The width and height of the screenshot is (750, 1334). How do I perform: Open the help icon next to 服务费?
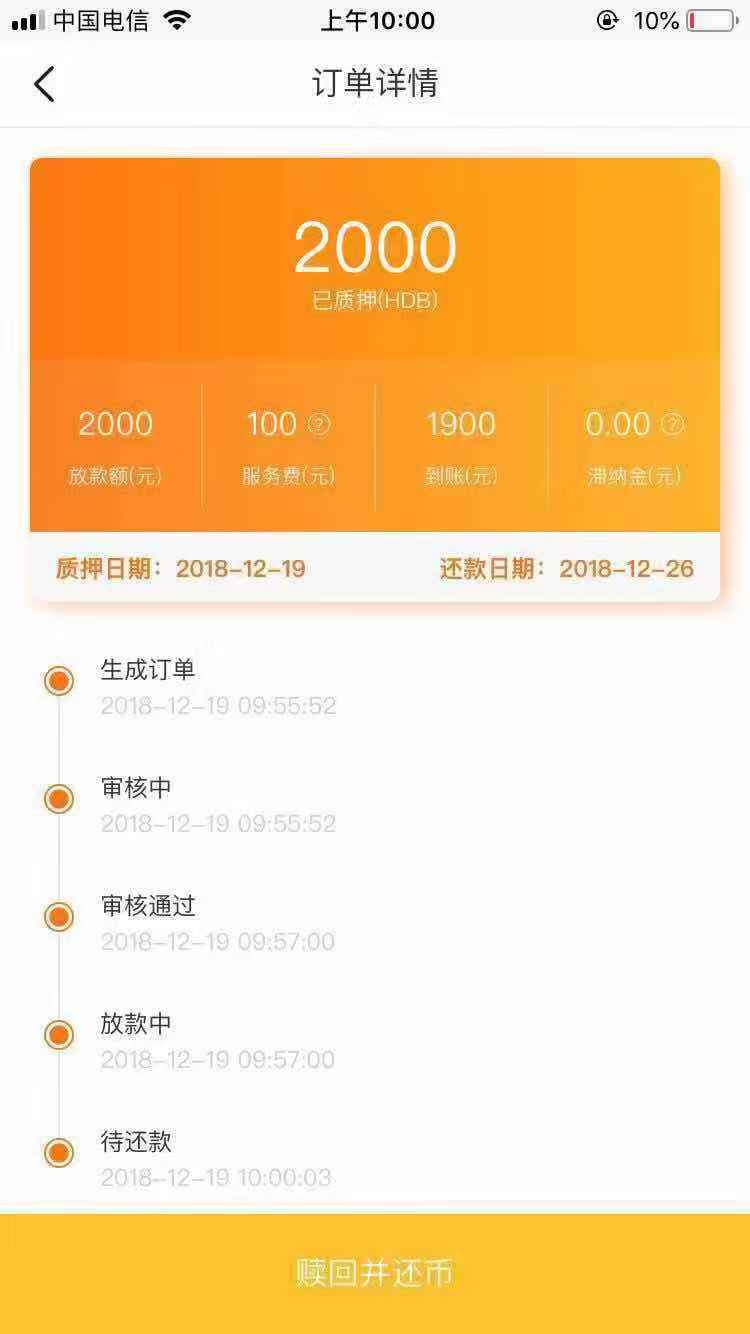pos(319,424)
